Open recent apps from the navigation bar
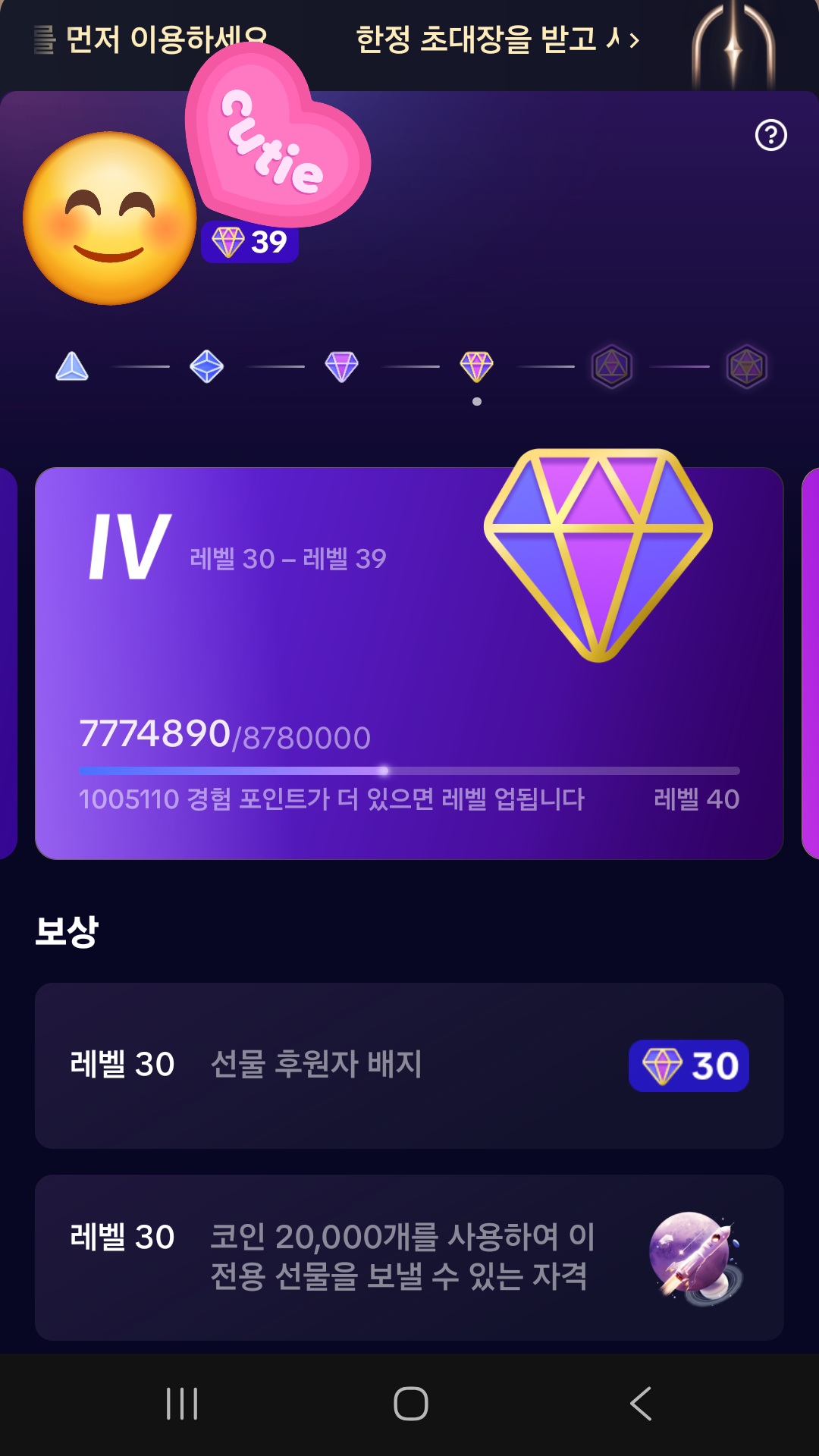The height and width of the screenshot is (1456, 819). (x=182, y=1404)
